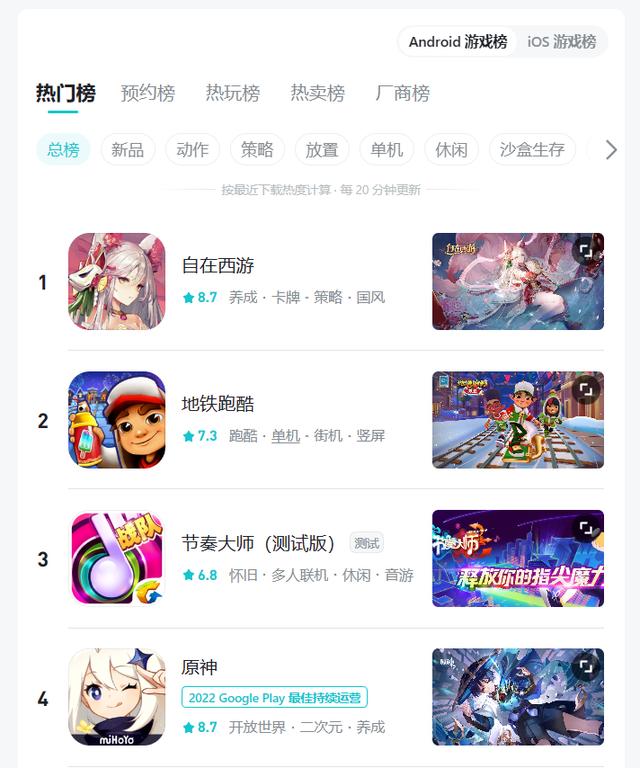Show 放置 games
Image resolution: width=640 pixels, height=768 pixels.
(x=322, y=149)
